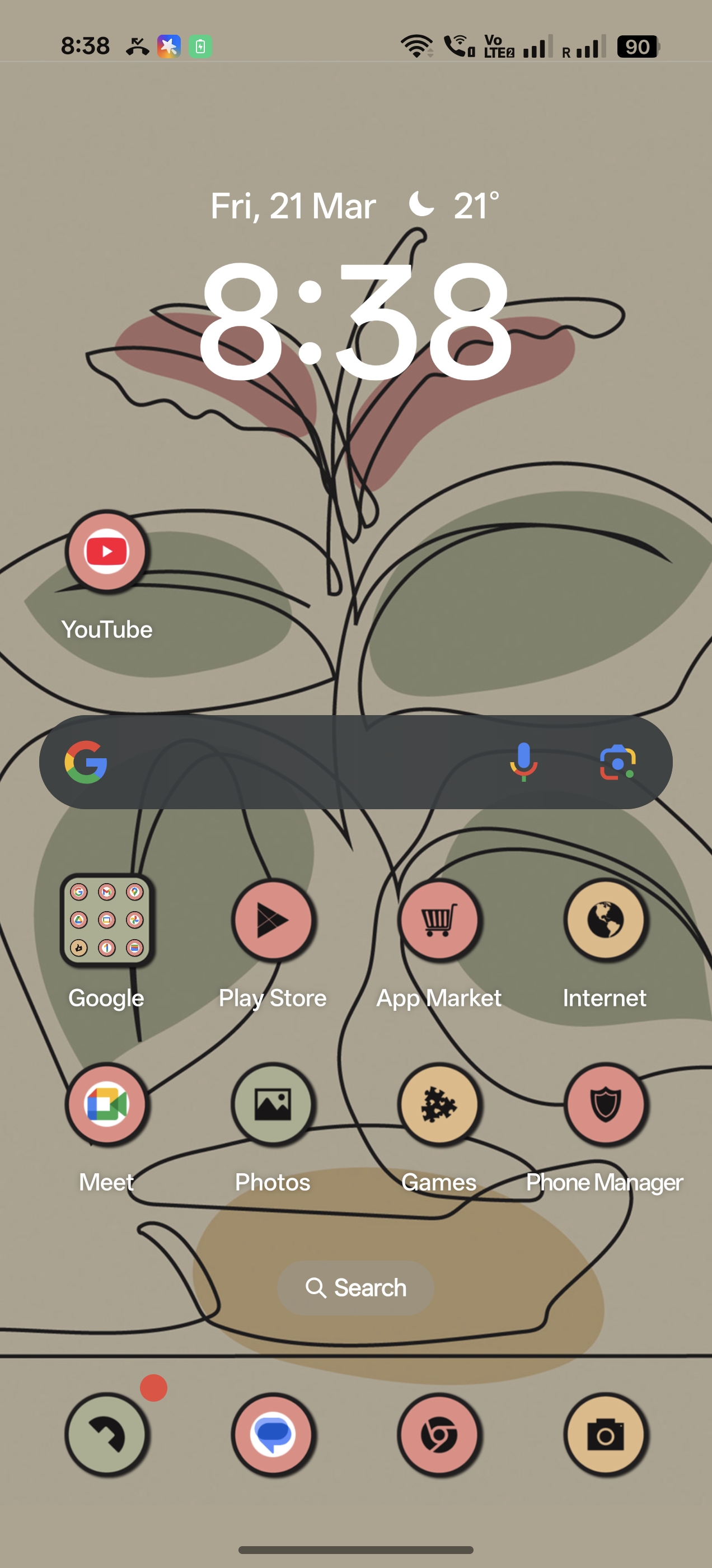
Task: Tap the Google search bar widget
Action: point(355,762)
